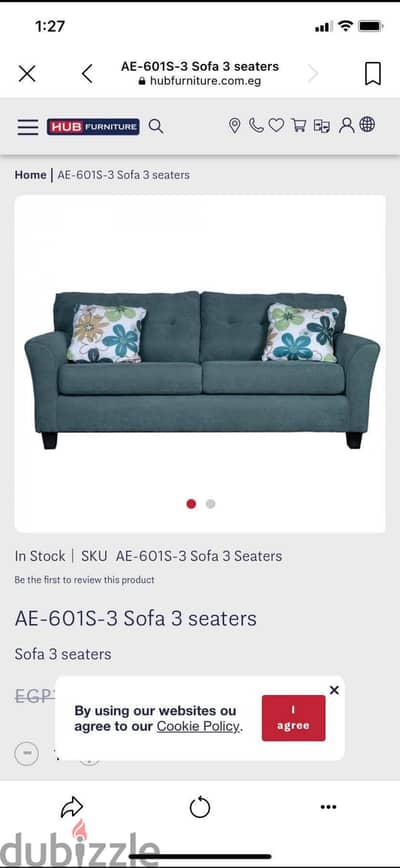Open the store locator pin

(x=235, y=126)
